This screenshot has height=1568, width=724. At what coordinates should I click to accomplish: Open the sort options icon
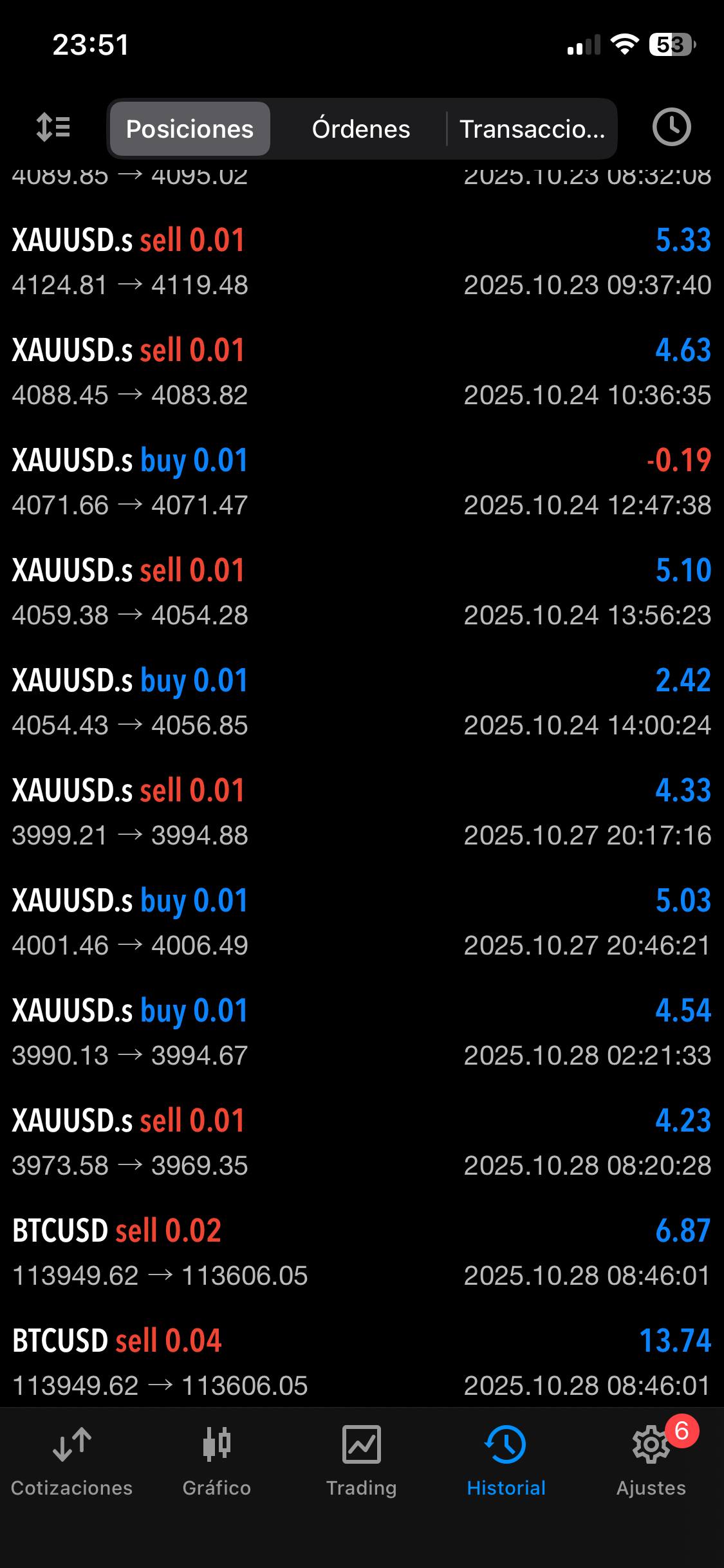click(x=53, y=127)
